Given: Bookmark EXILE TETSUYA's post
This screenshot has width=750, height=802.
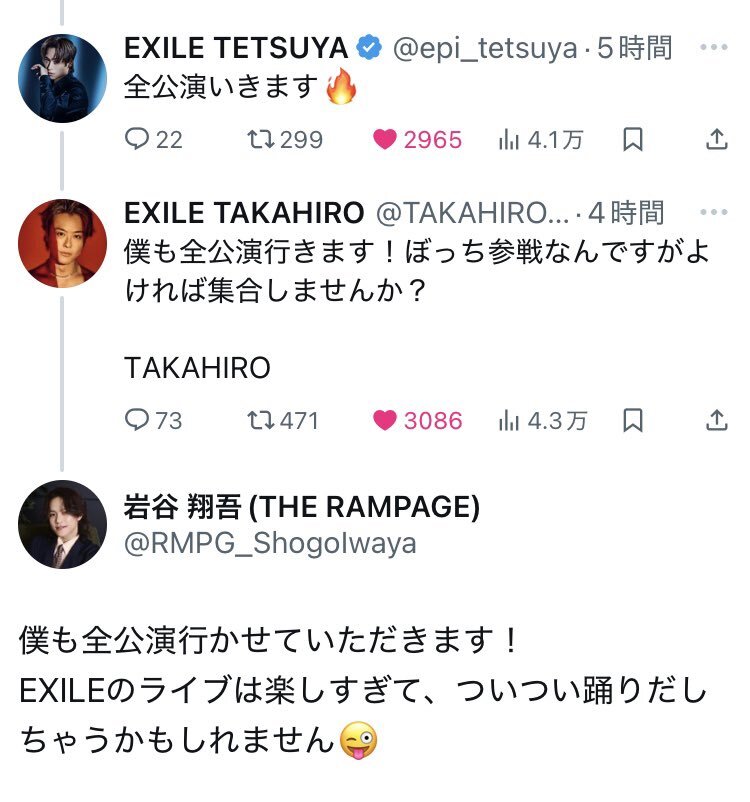Looking at the screenshot, I should 632,141.
